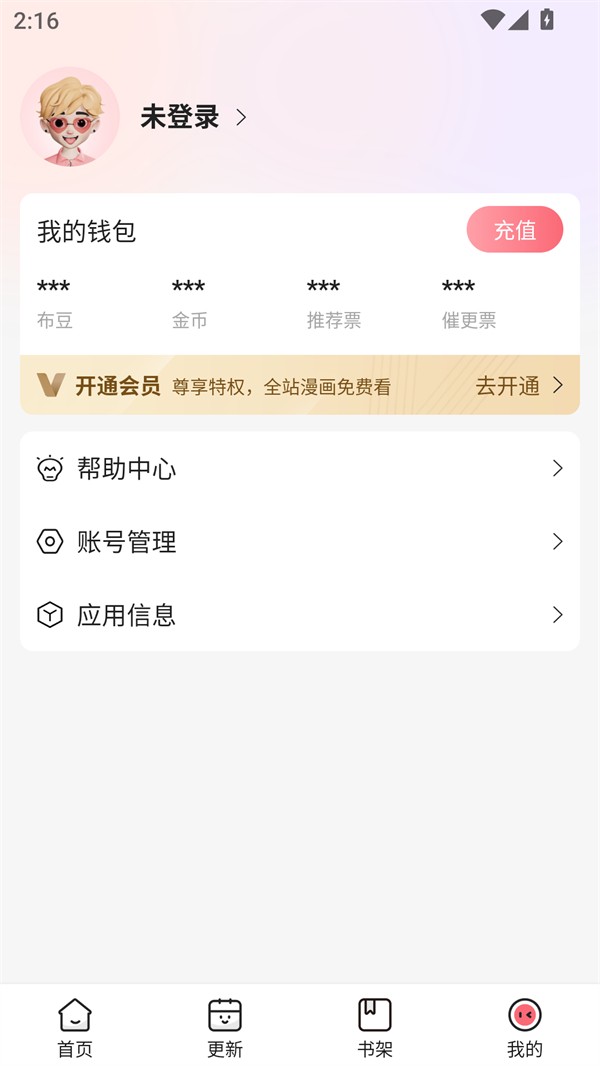Screen dimensions: 600x1066
Task: Switch to the 首页 home tab
Action: [75, 1027]
